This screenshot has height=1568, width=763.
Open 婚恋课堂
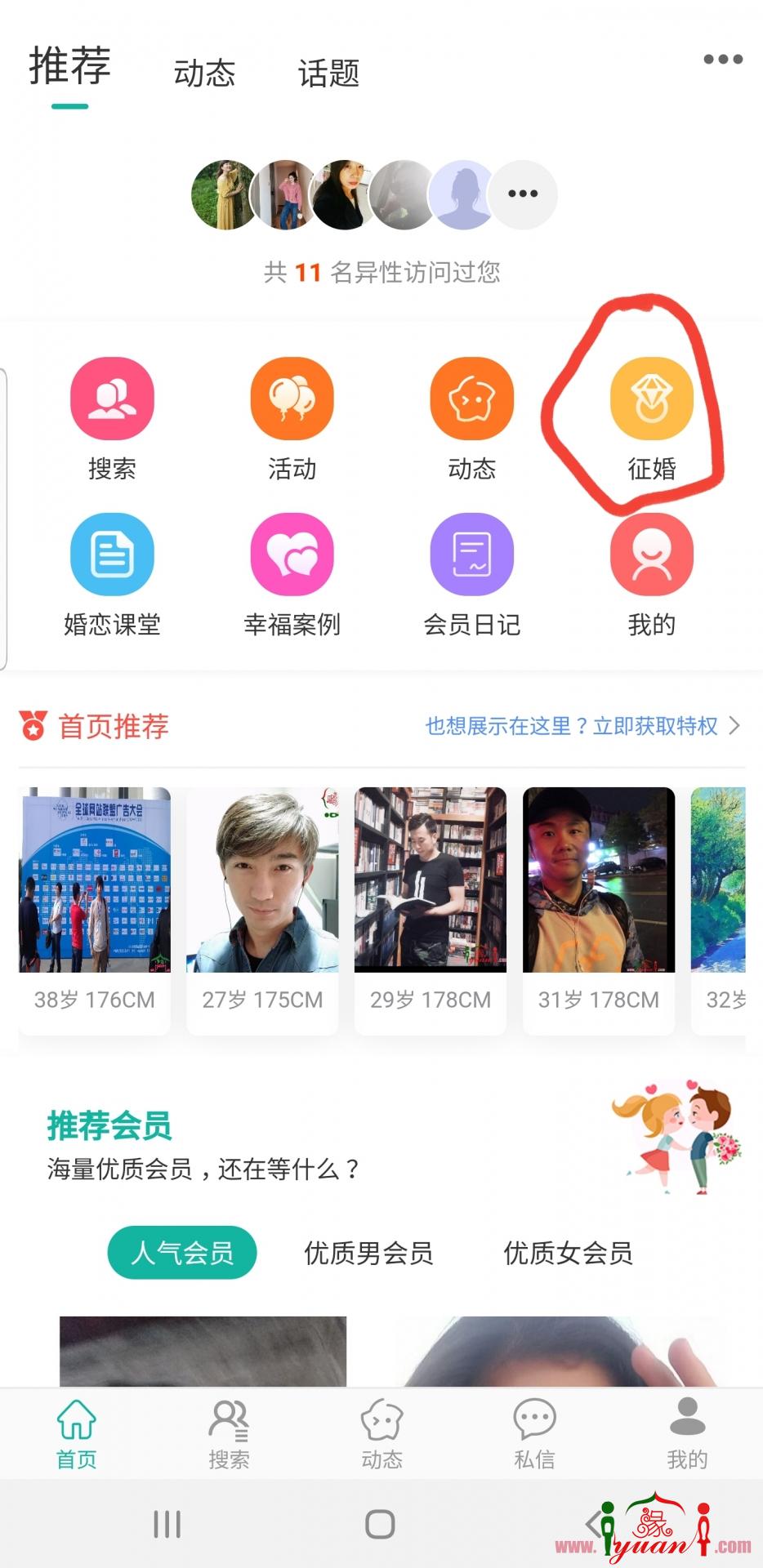tap(112, 555)
